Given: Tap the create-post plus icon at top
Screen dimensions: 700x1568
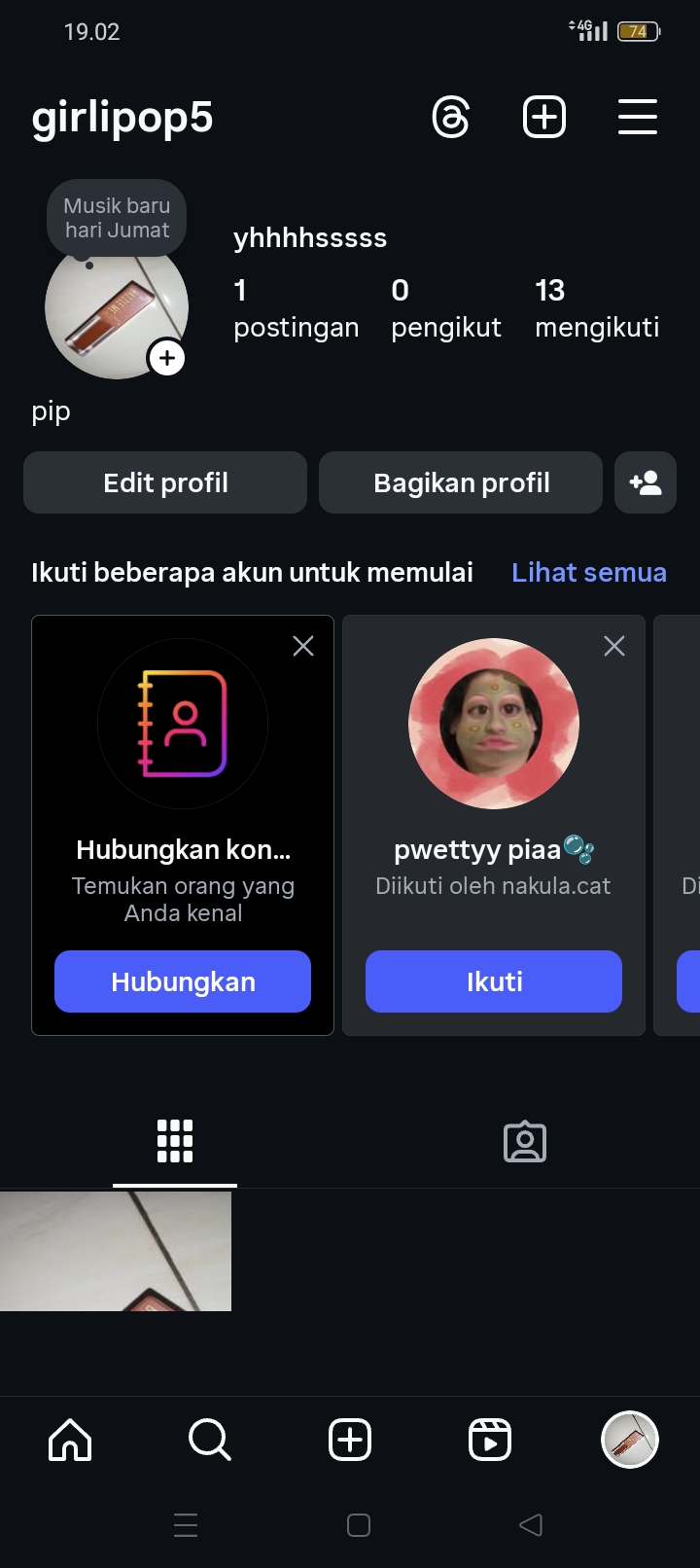Looking at the screenshot, I should [544, 118].
